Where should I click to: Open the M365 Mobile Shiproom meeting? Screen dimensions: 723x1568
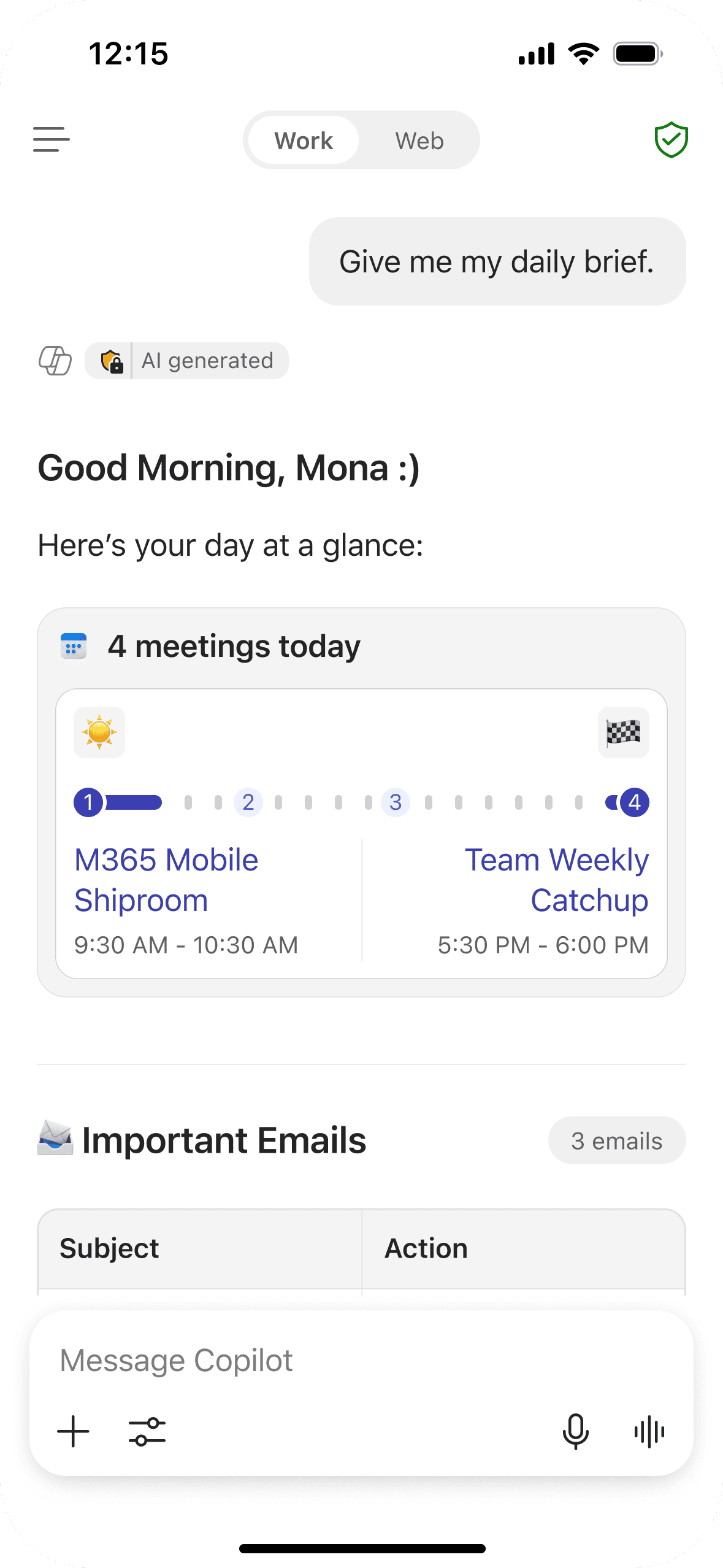[167, 880]
